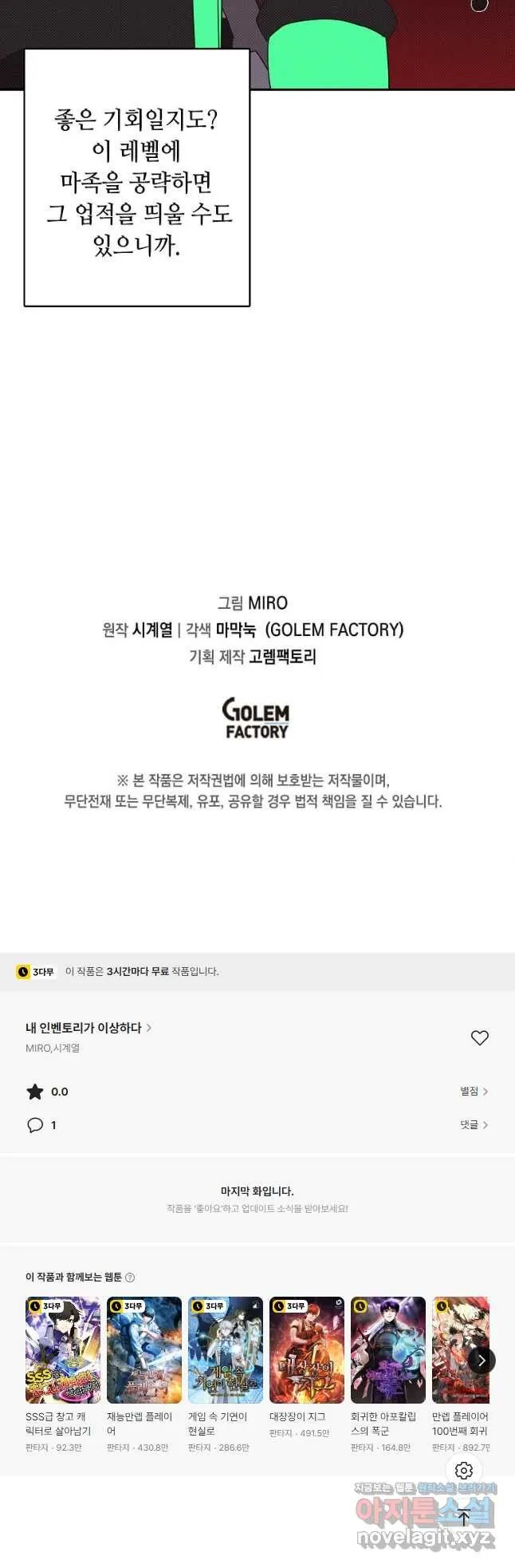This screenshot has width=515, height=1568.
Task: Open the info icon beside 이 작품과 함께보는 웹툰
Action: (x=130, y=1277)
